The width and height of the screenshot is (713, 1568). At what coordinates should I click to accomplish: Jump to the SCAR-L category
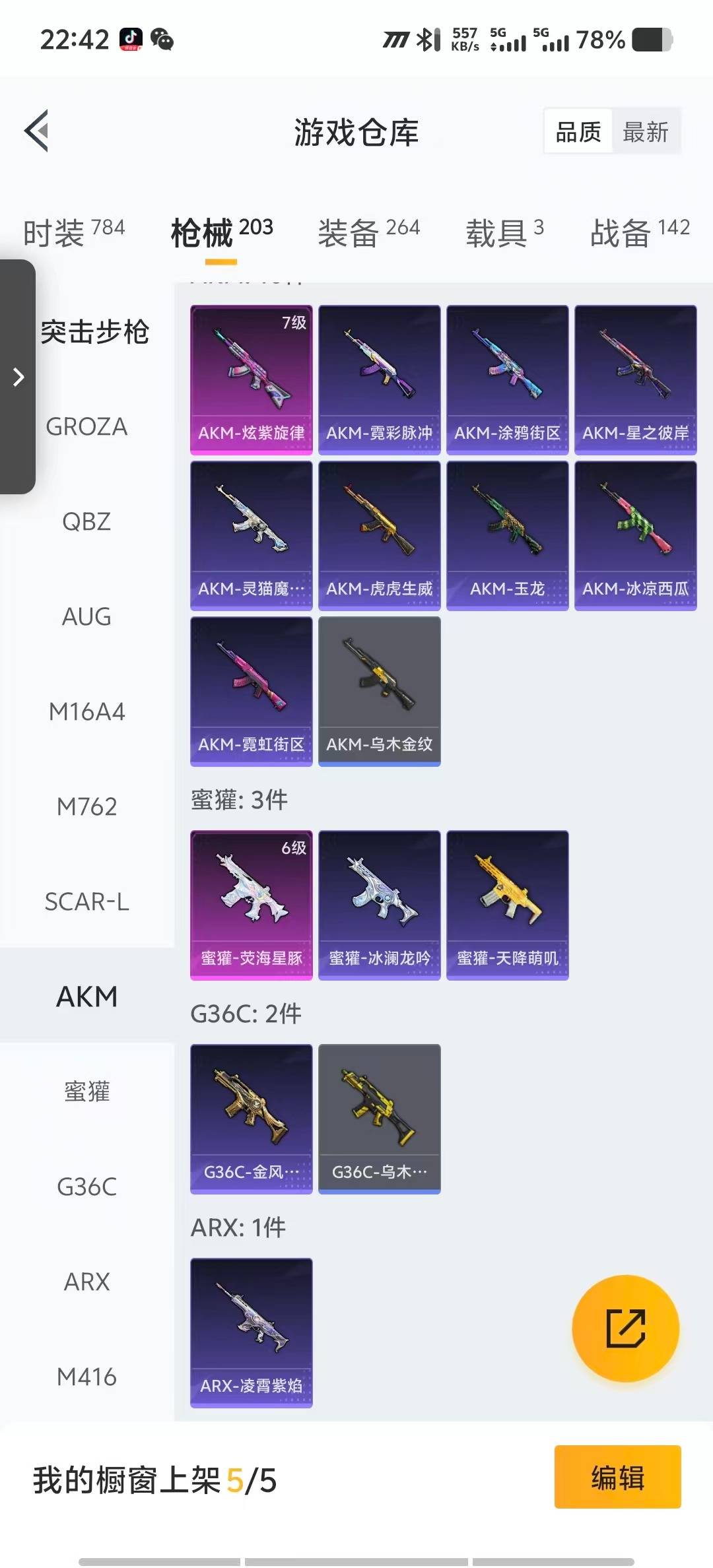[x=86, y=901]
